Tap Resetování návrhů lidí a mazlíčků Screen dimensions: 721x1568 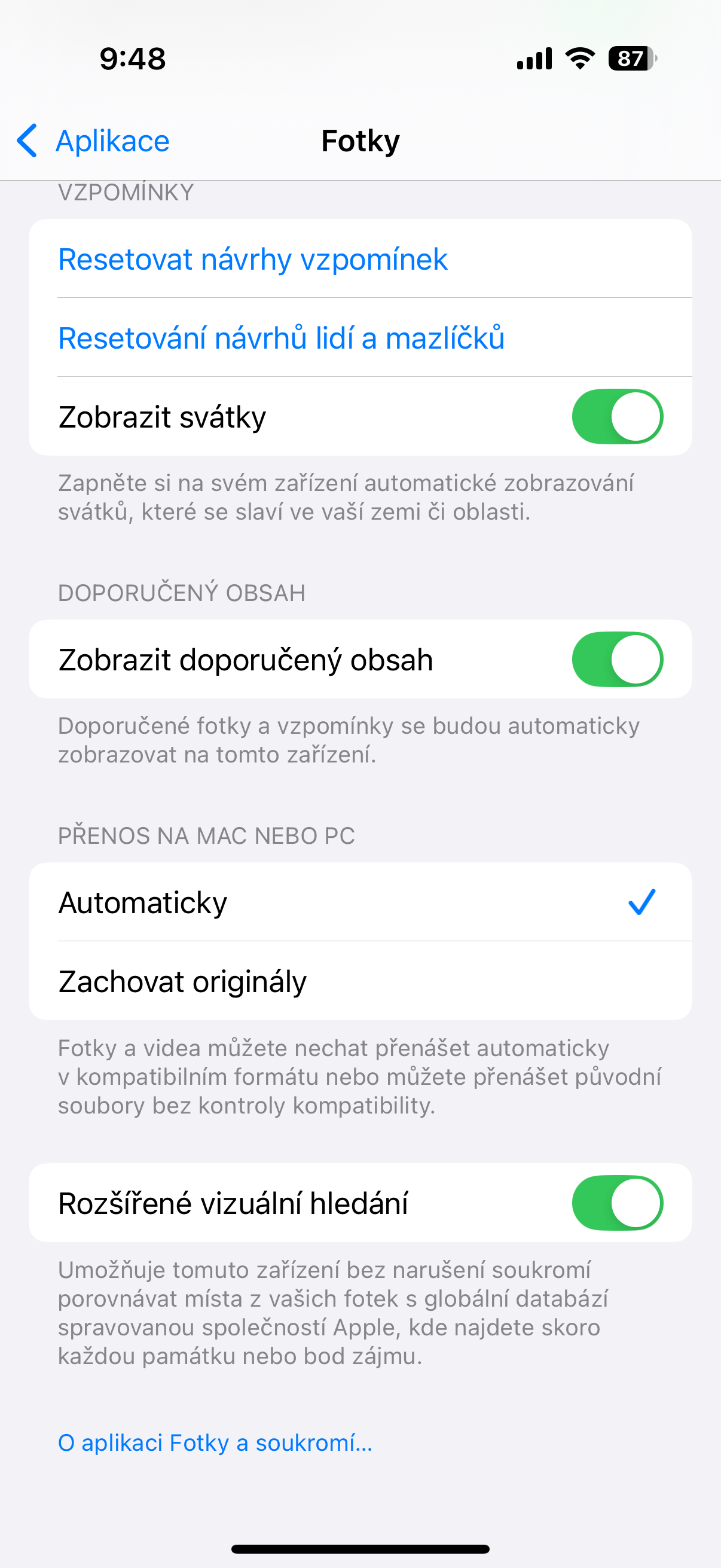pos(281,338)
